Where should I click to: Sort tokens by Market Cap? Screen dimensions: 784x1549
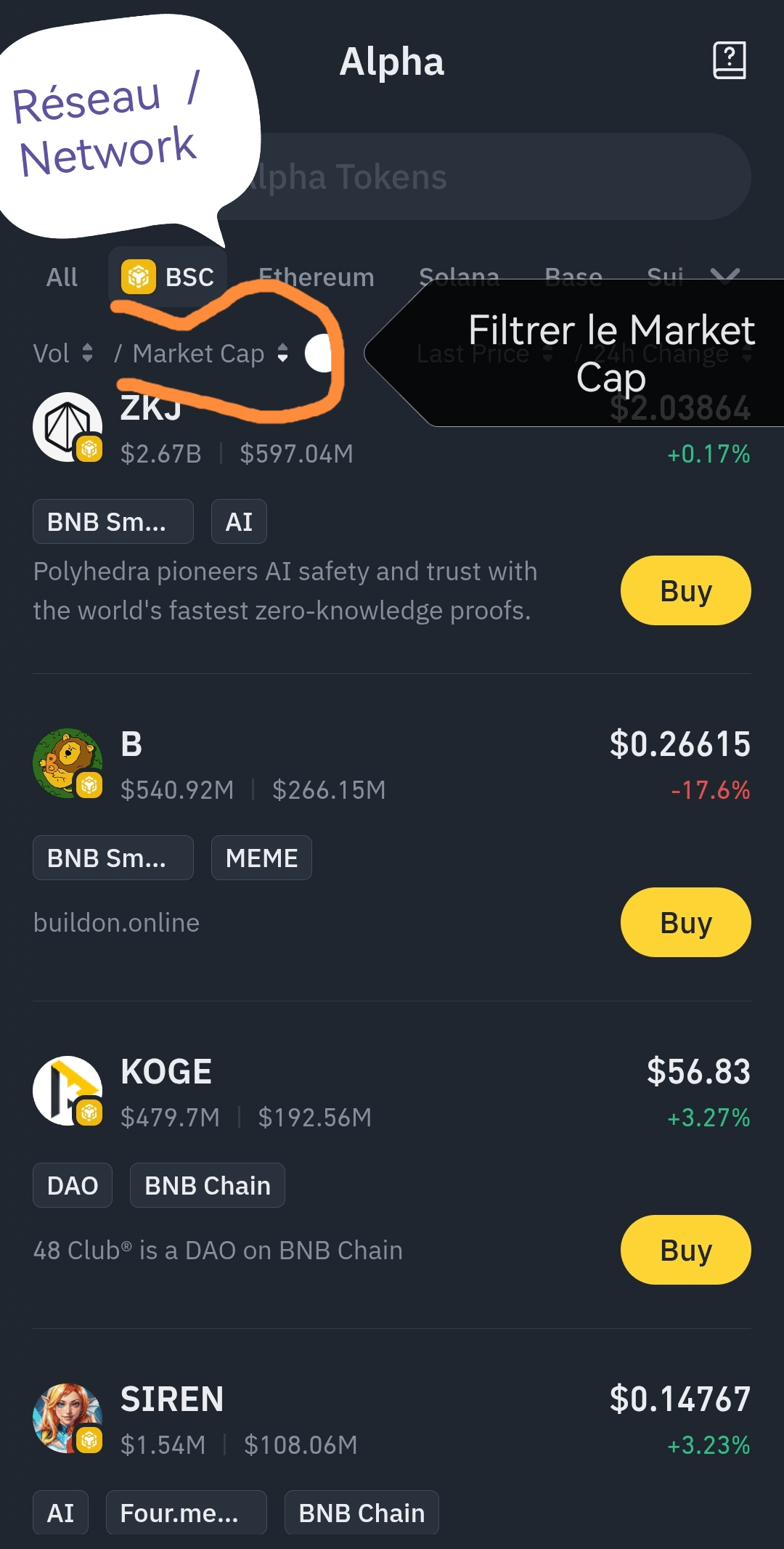click(210, 354)
